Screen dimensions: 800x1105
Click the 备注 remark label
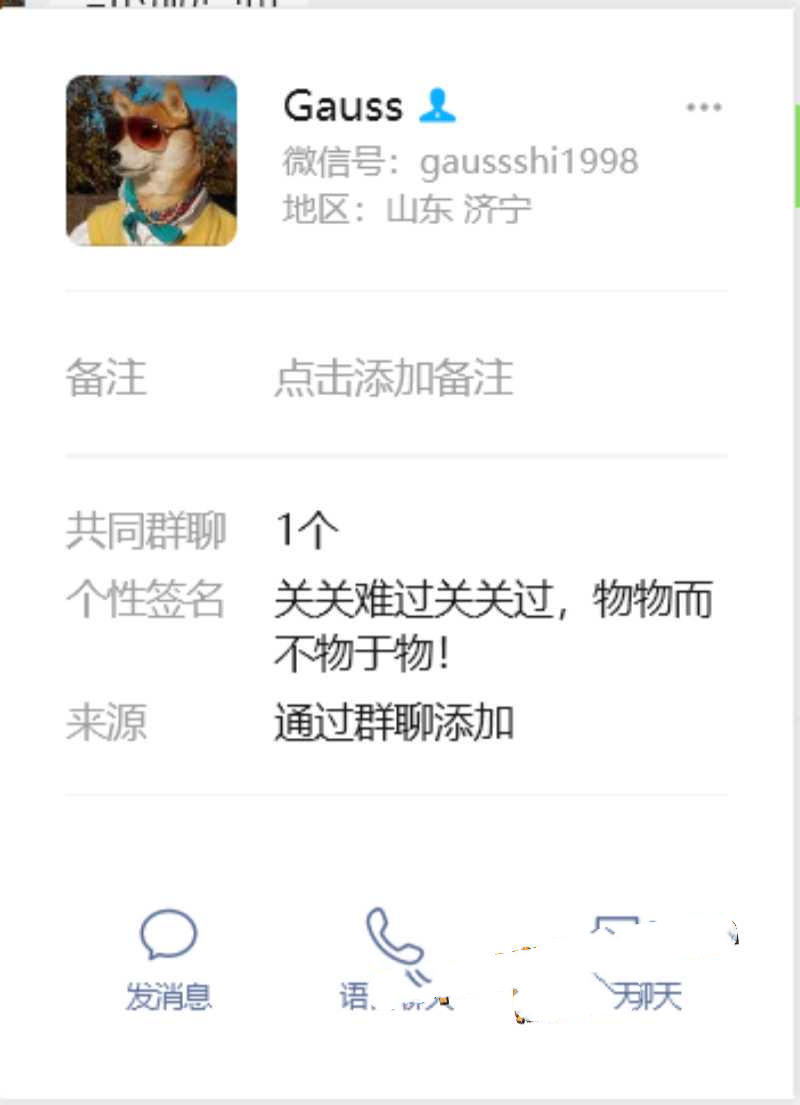click(107, 378)
